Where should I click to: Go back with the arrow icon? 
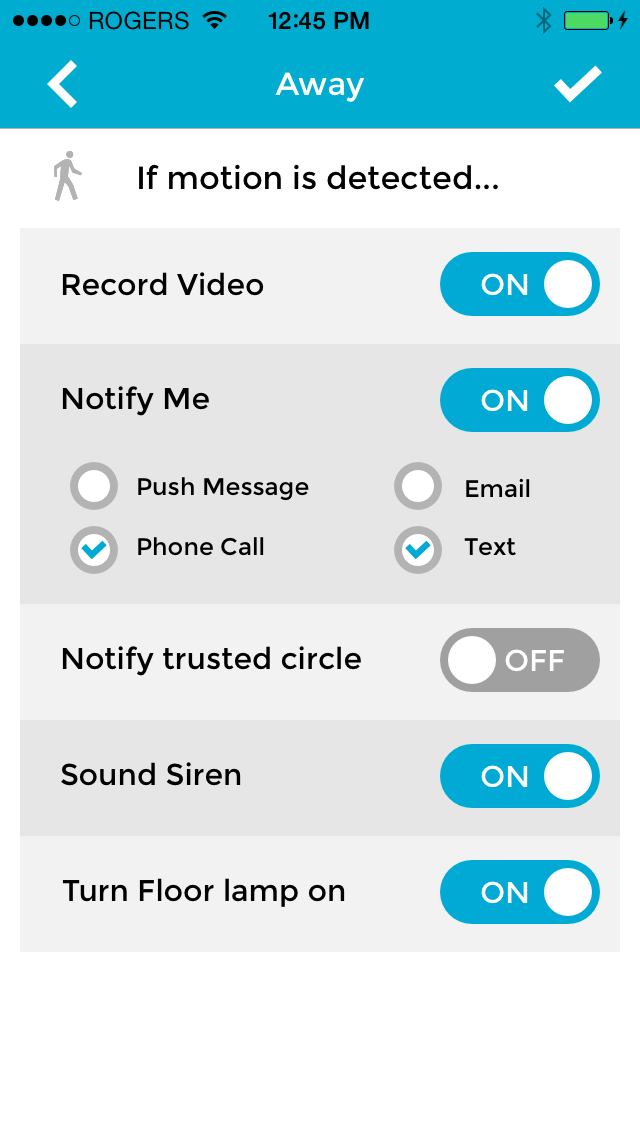pos(62,84)
